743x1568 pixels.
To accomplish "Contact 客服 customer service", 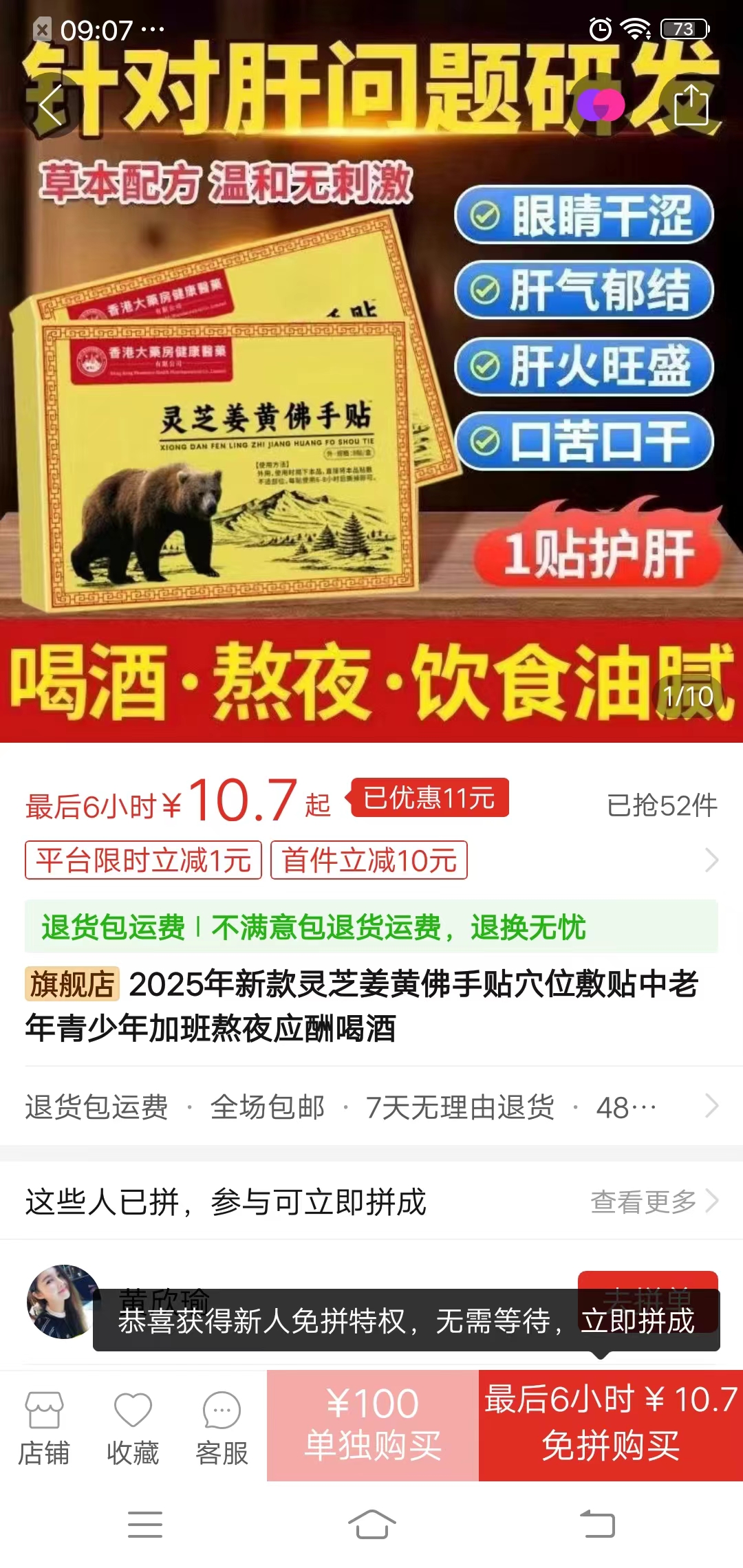I will click(222, 1428).
